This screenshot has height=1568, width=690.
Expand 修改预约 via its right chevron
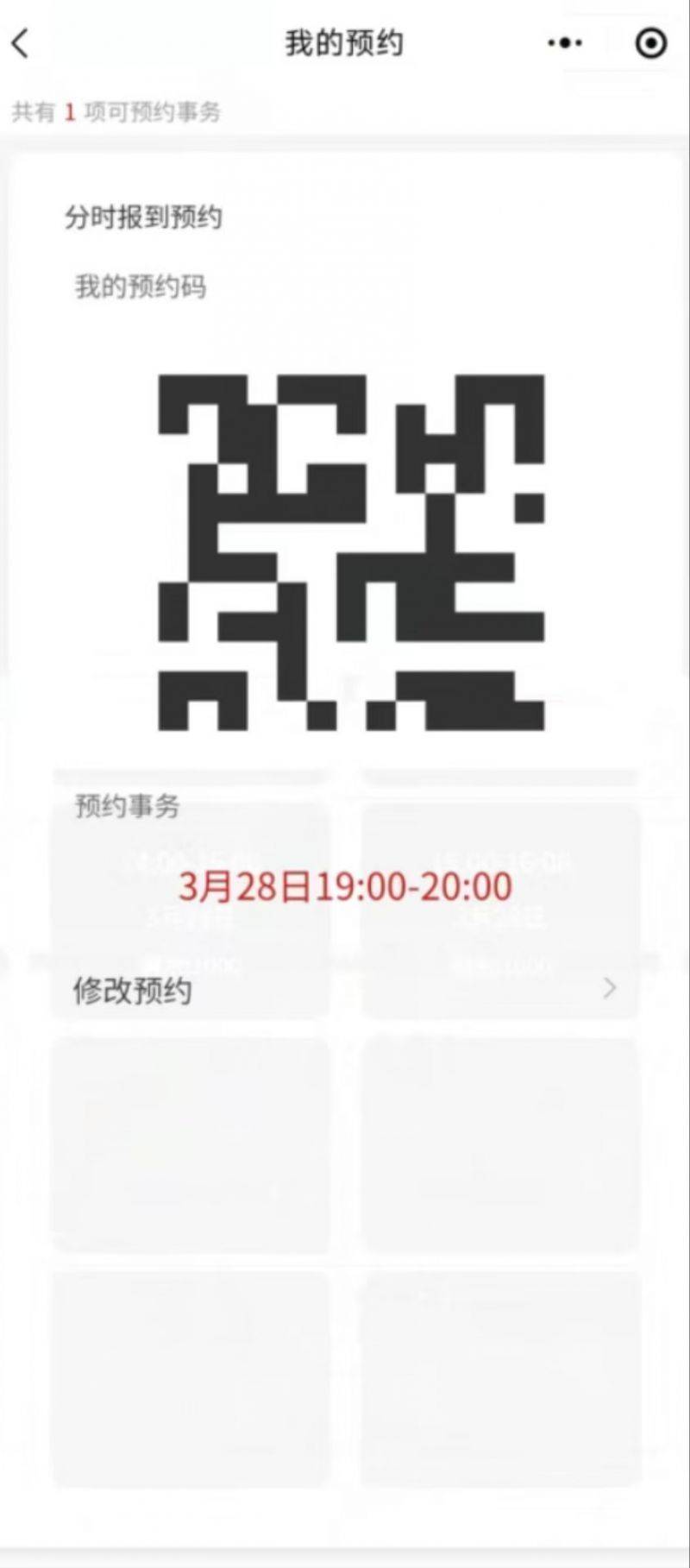tap(611, 986)
